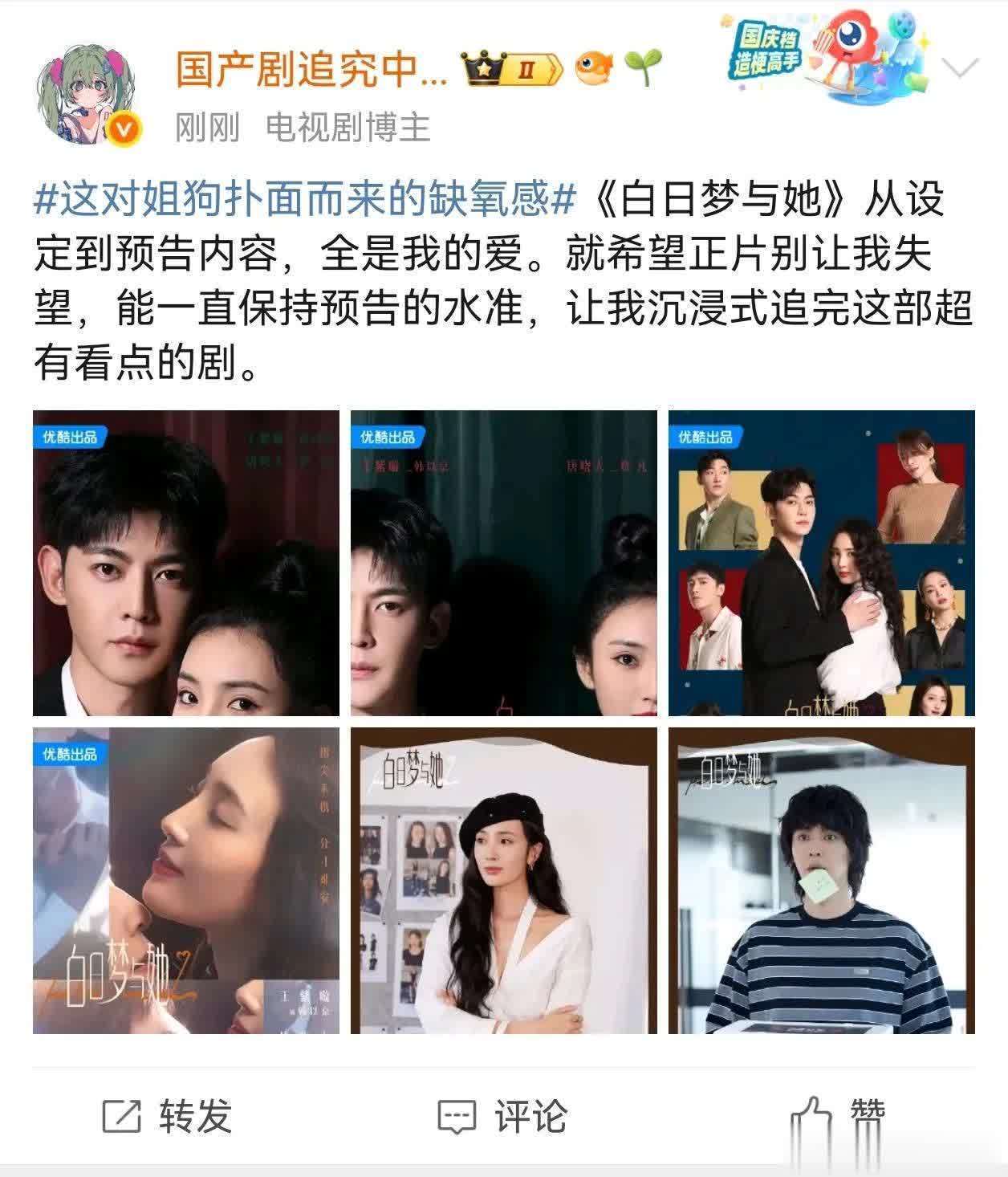The height and width of the screenshot is (1177, 1008).
Task: Open third image with cast collage poster
Action: coord(821,563)
